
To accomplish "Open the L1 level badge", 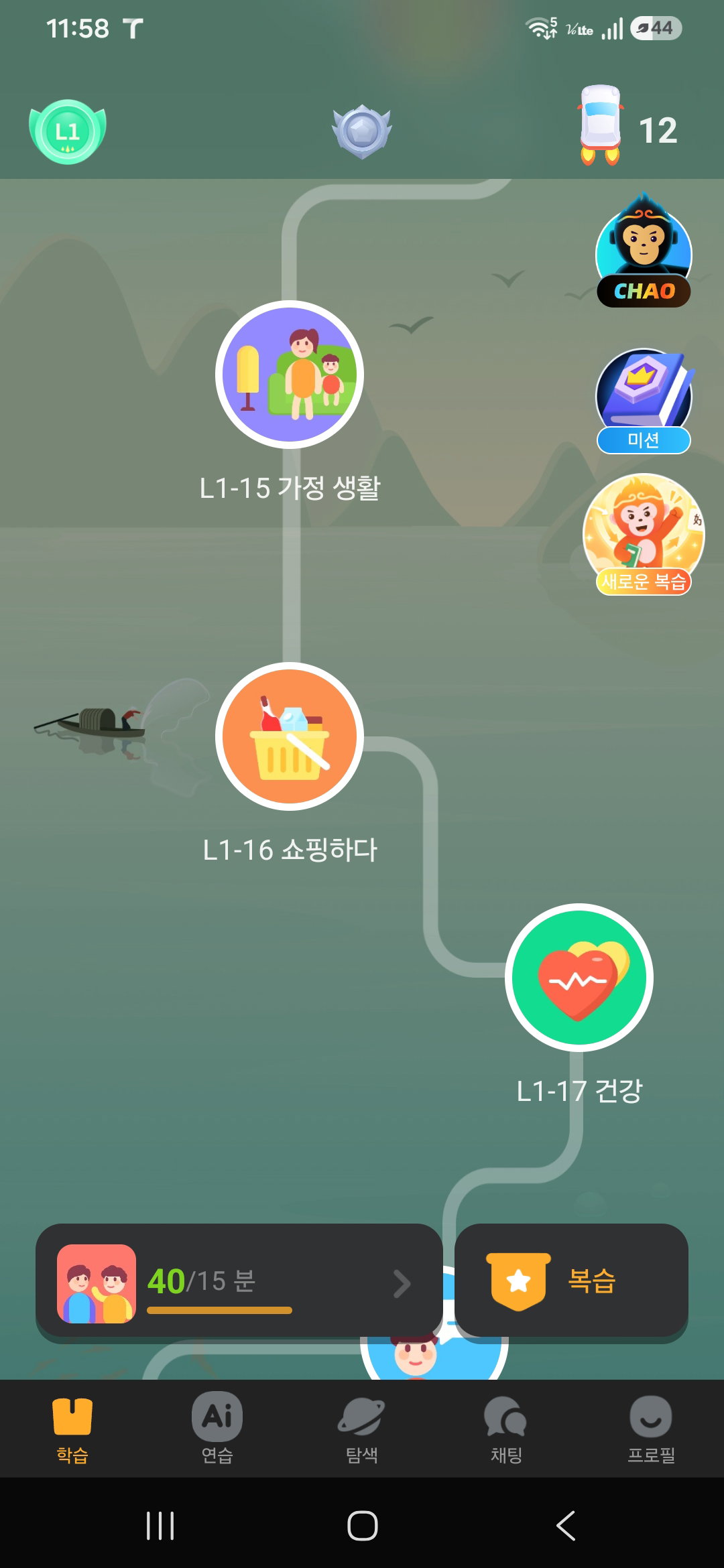I will click(68, 131).
